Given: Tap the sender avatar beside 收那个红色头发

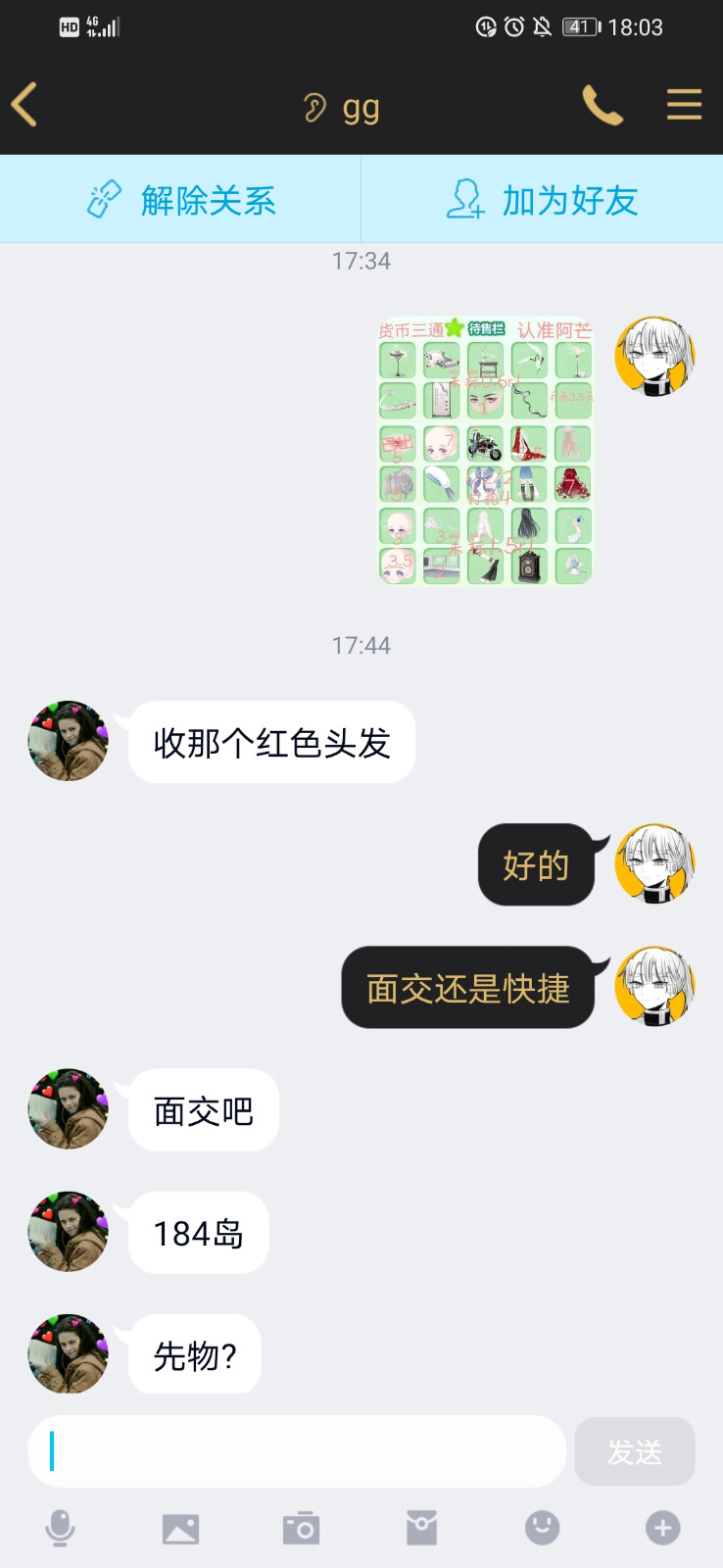Looking at the screenshot, I should pos(68,741).
